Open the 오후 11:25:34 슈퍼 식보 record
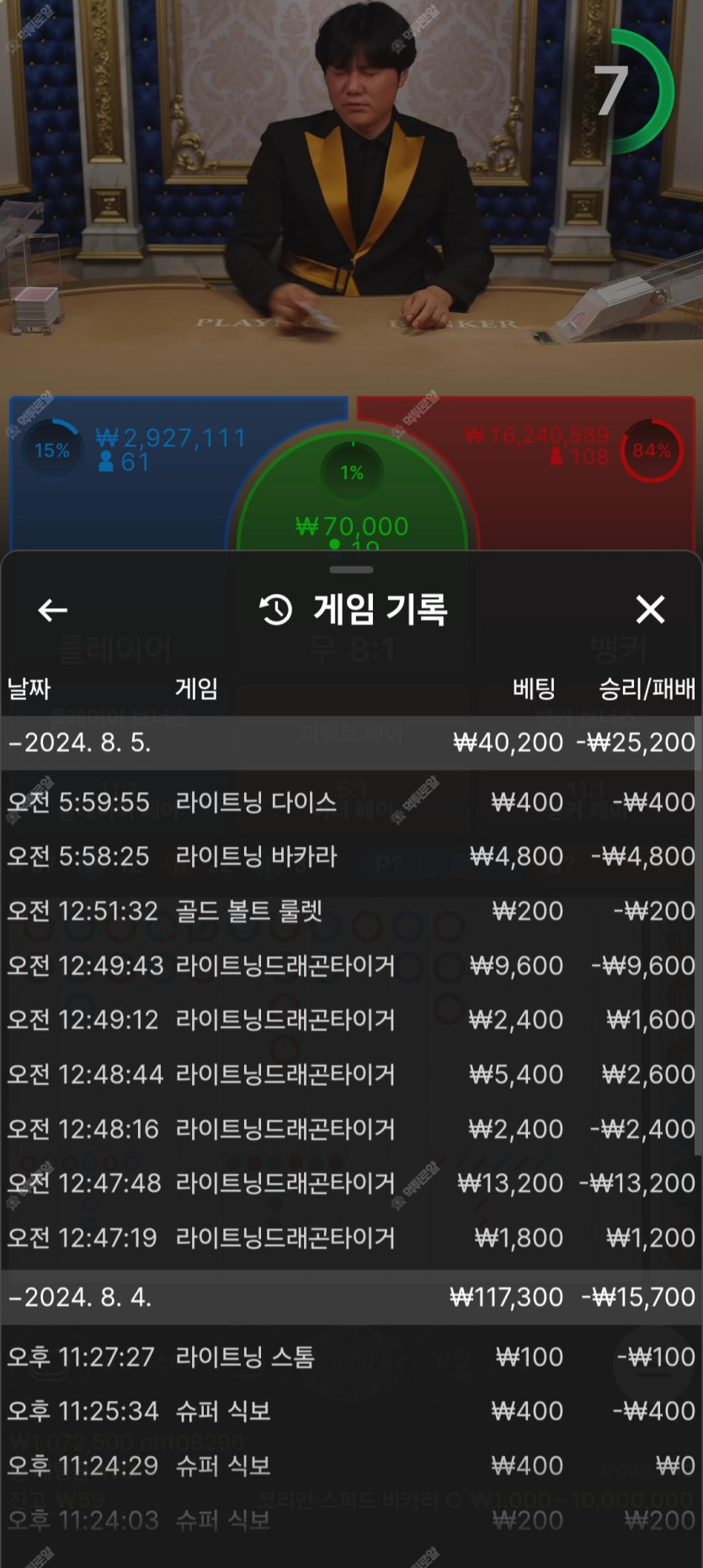The height and width of the screenshot is (1568, 703). pos(351,1411)
